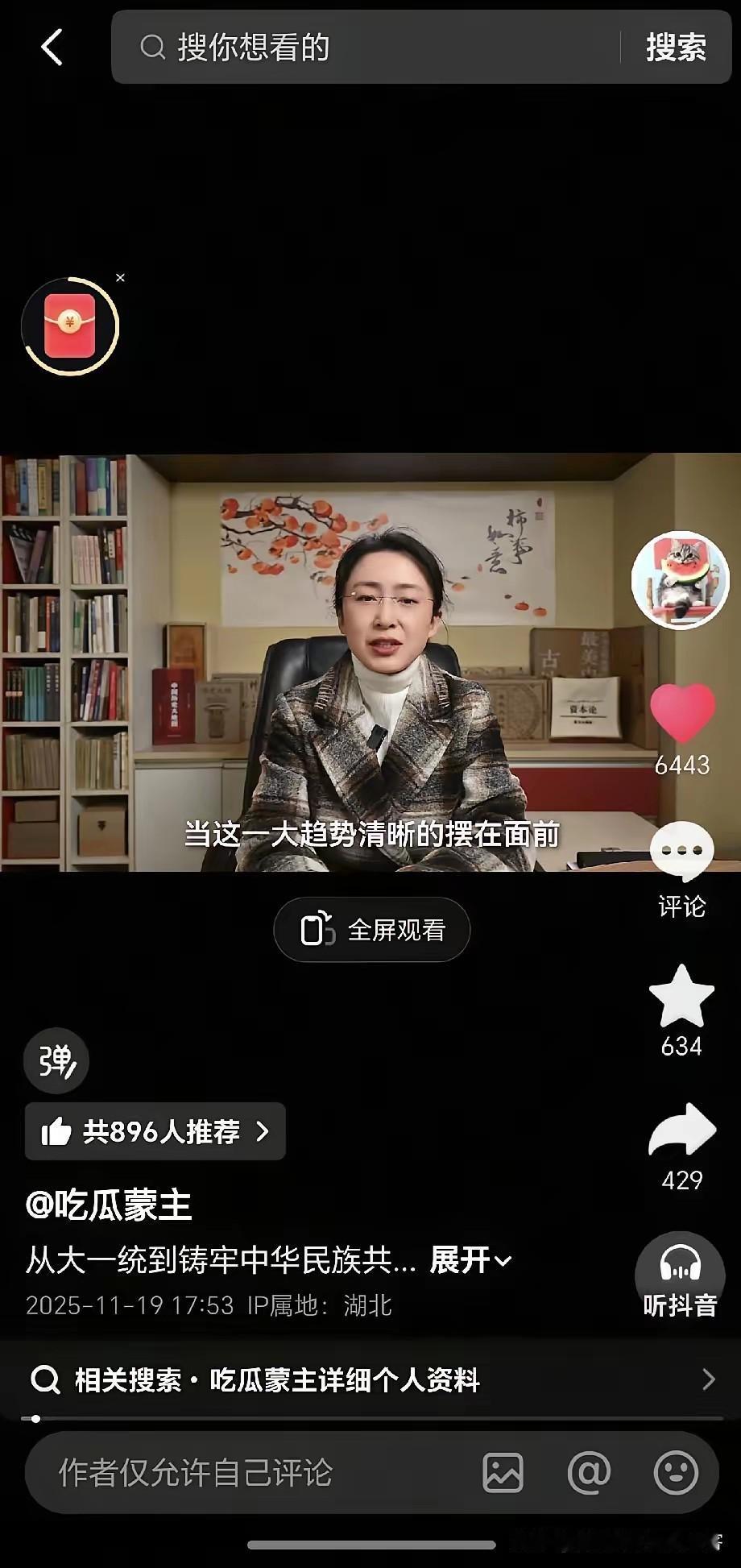Open creator profile @吃瓜蒙主
This screenshot has width=741, height=1568.
click(x=110, y=1201)
